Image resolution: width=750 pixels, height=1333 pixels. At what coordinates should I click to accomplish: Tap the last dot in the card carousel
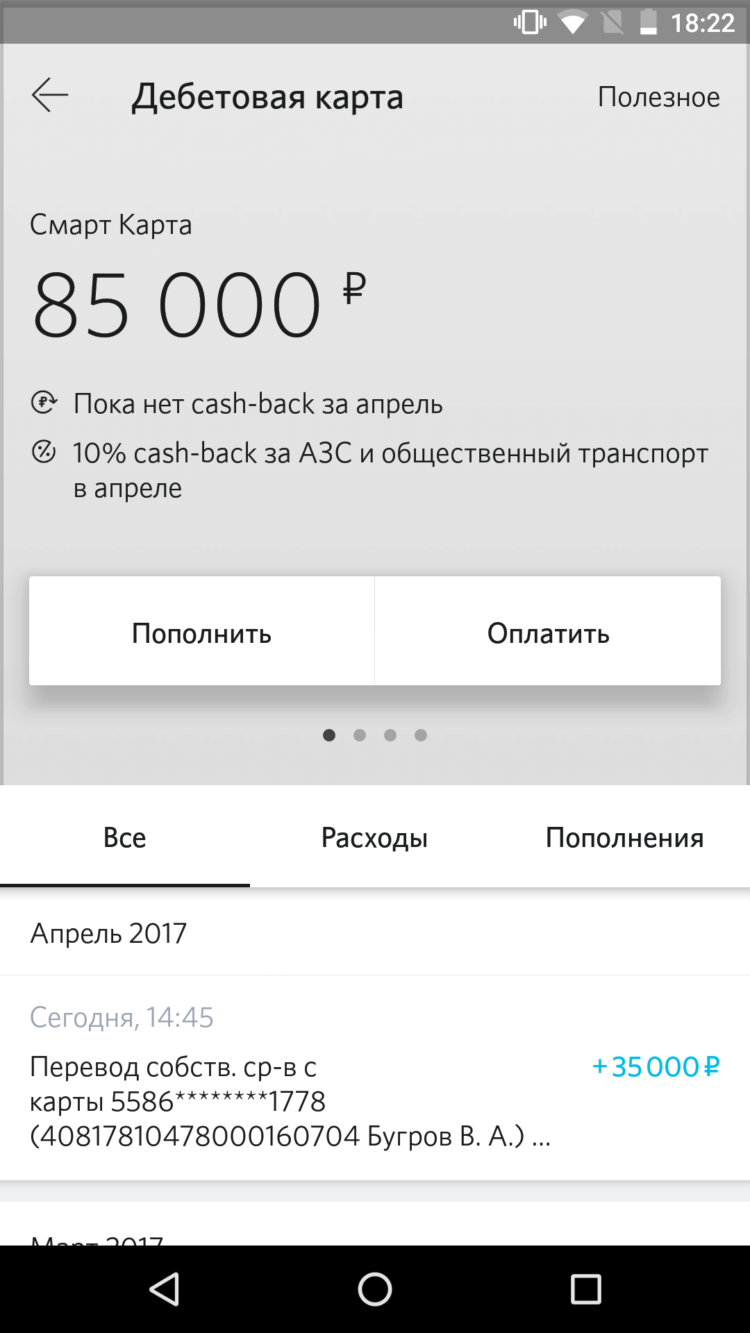(x=420, y=735)
